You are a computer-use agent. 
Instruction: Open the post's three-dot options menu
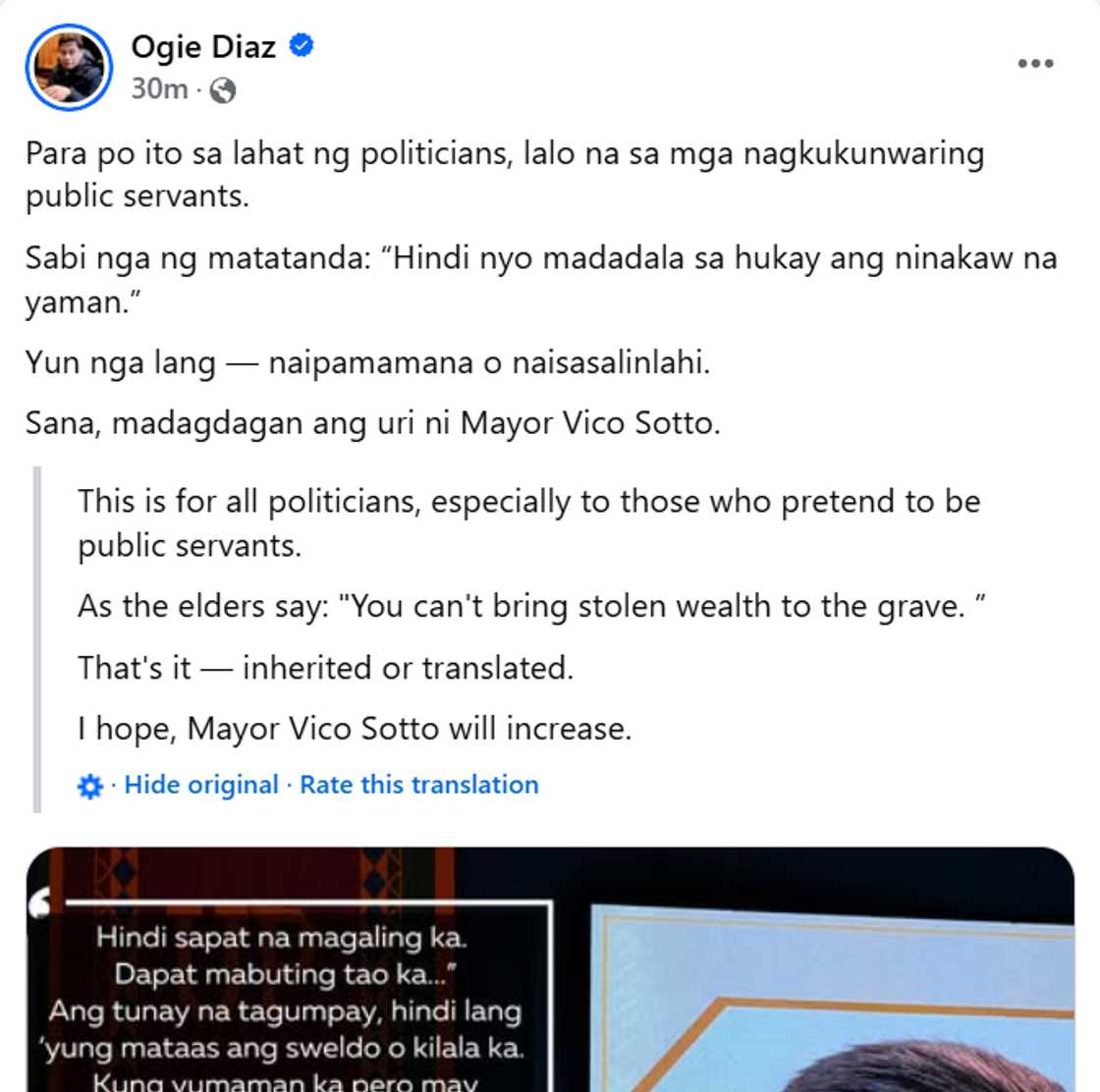tap(1035, 64)
